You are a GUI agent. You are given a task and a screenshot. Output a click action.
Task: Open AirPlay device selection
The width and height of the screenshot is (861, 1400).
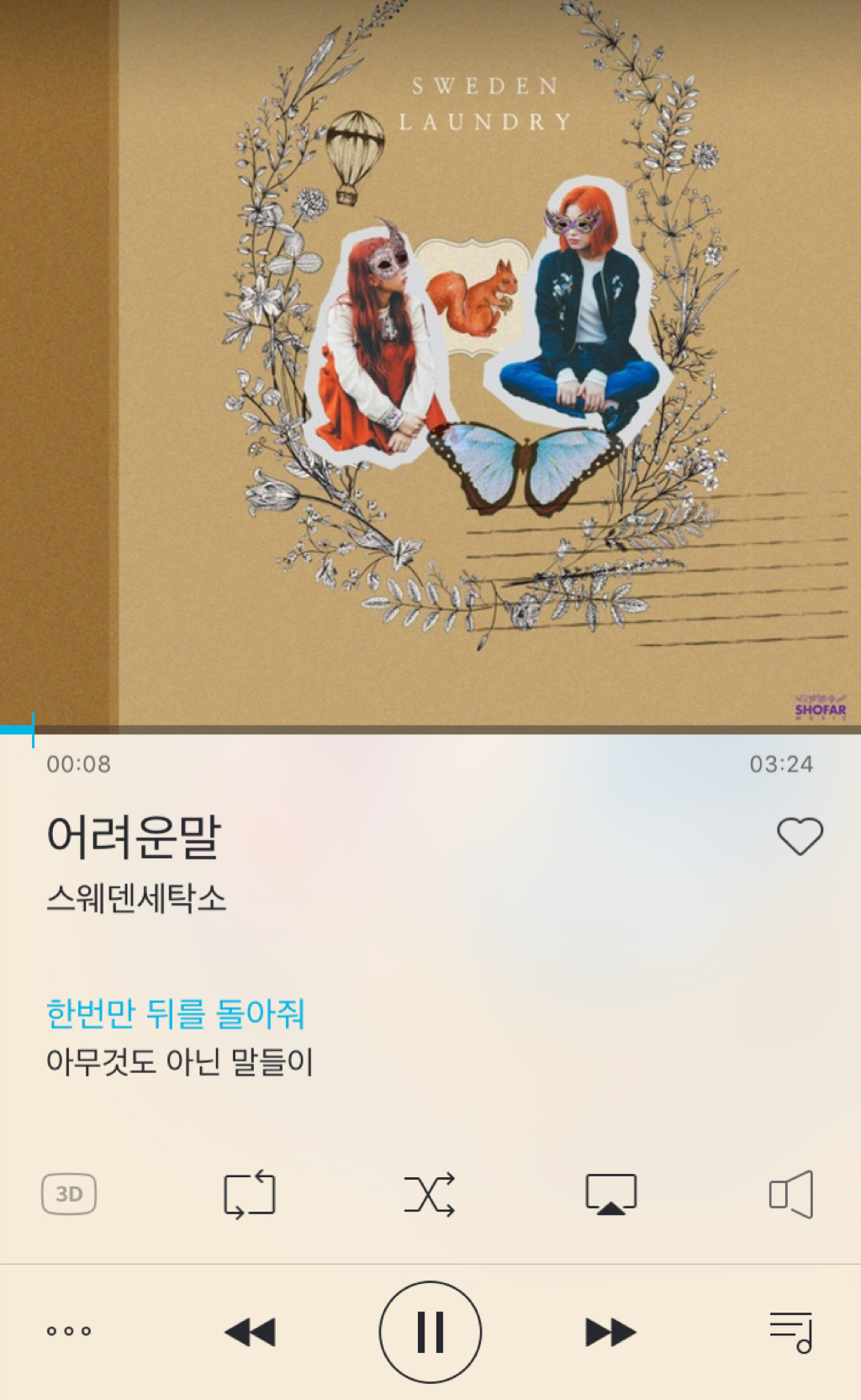click(x=610, y=1194)
